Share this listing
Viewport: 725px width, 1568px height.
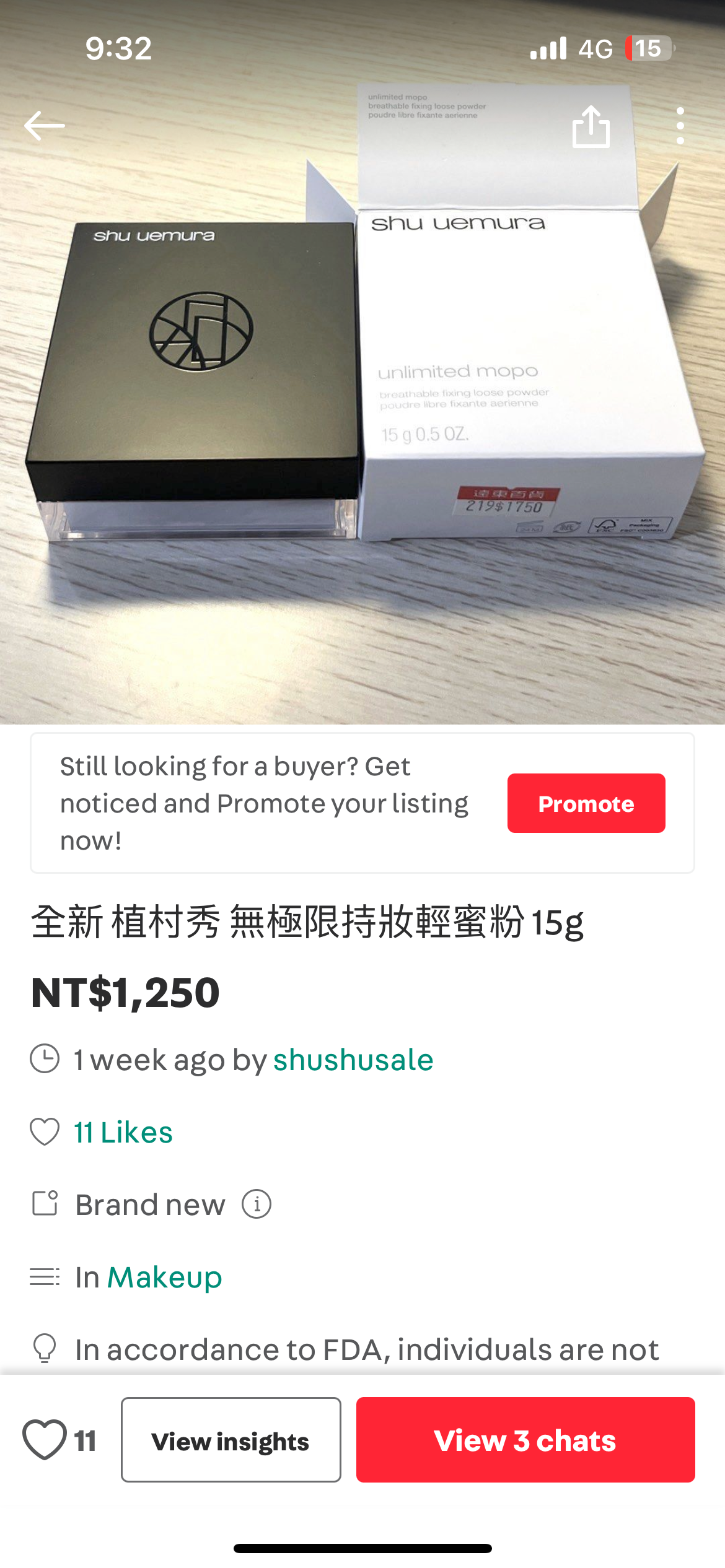pyautogui.click(x=591, y=126)
